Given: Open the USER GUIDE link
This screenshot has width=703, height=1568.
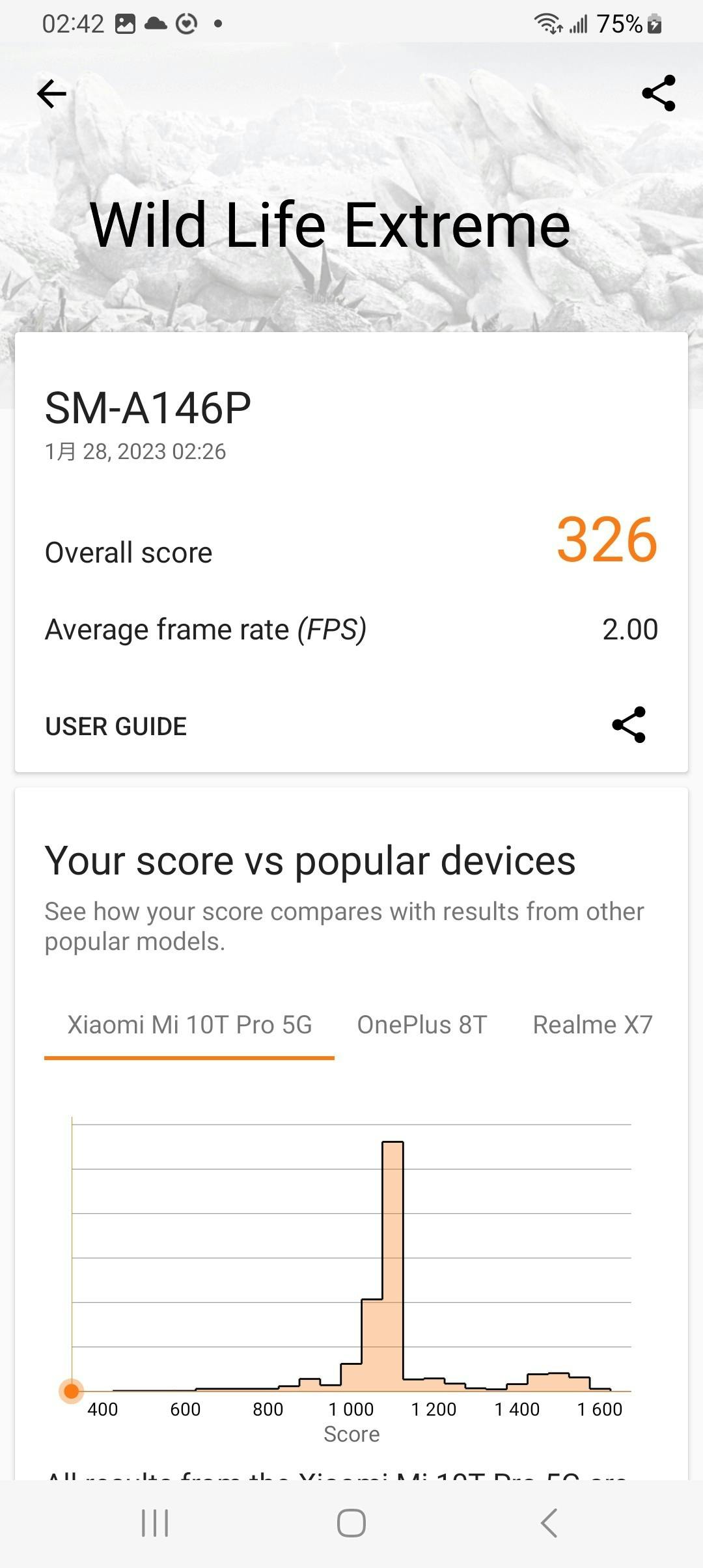Looking at the screenshot, I should click(116, 726).
